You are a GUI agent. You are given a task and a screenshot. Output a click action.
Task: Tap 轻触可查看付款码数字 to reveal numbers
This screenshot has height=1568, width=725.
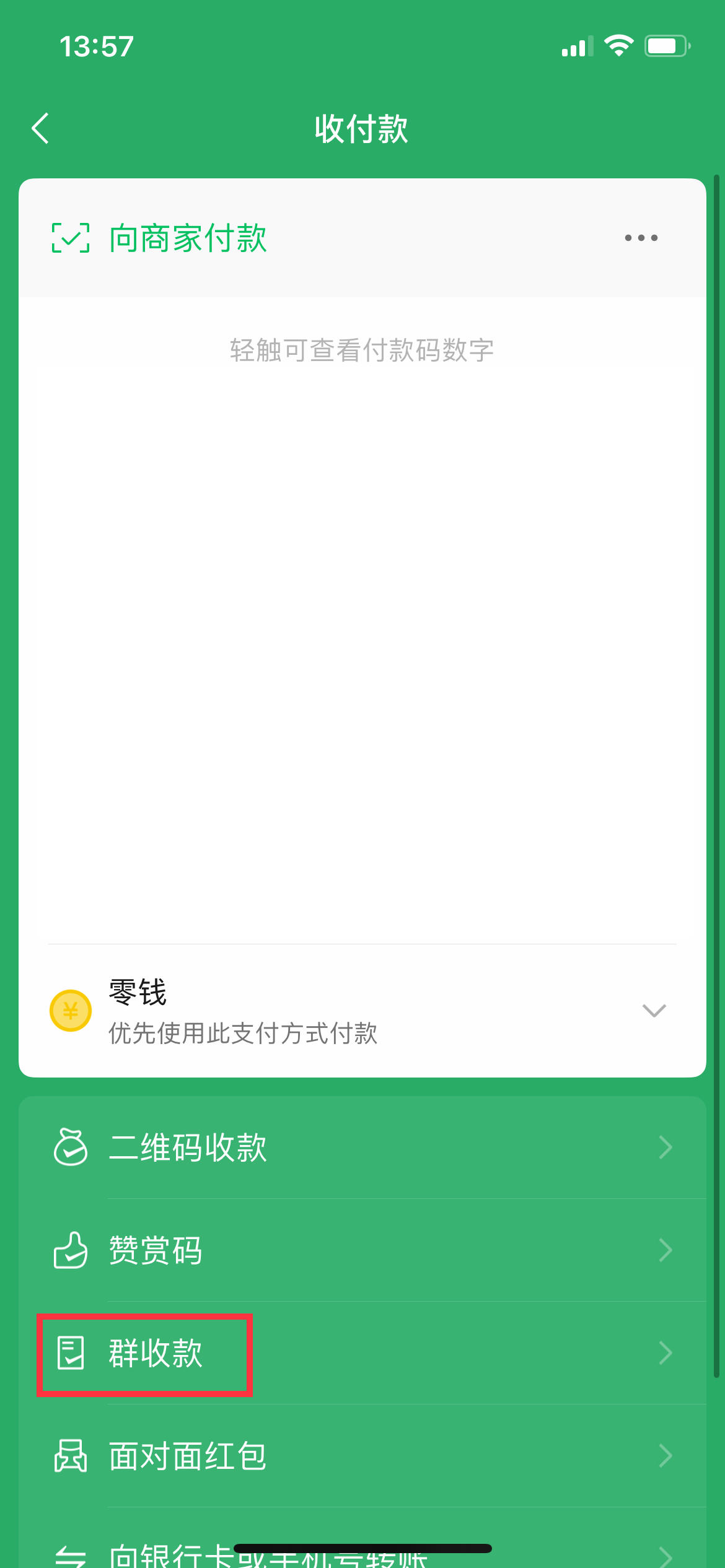tap(362, 349)
